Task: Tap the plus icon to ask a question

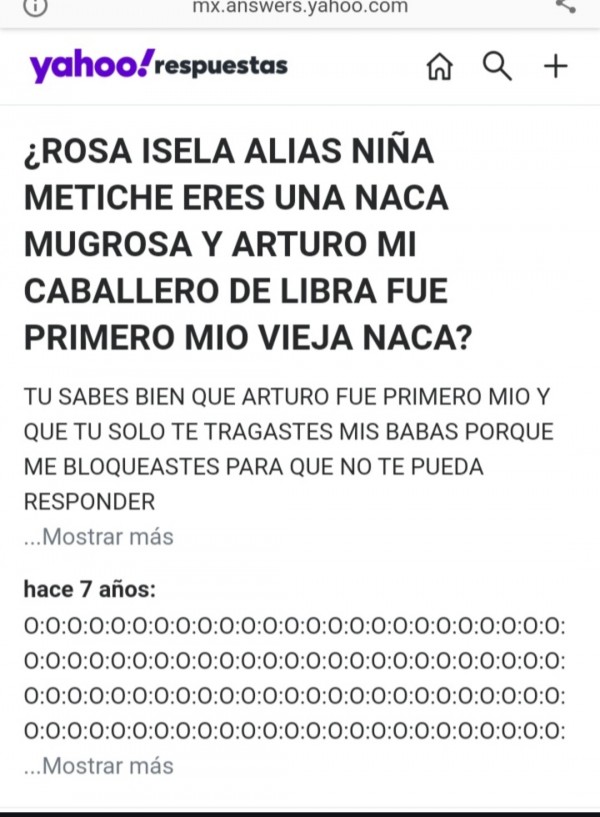Action: click(555, 66)
